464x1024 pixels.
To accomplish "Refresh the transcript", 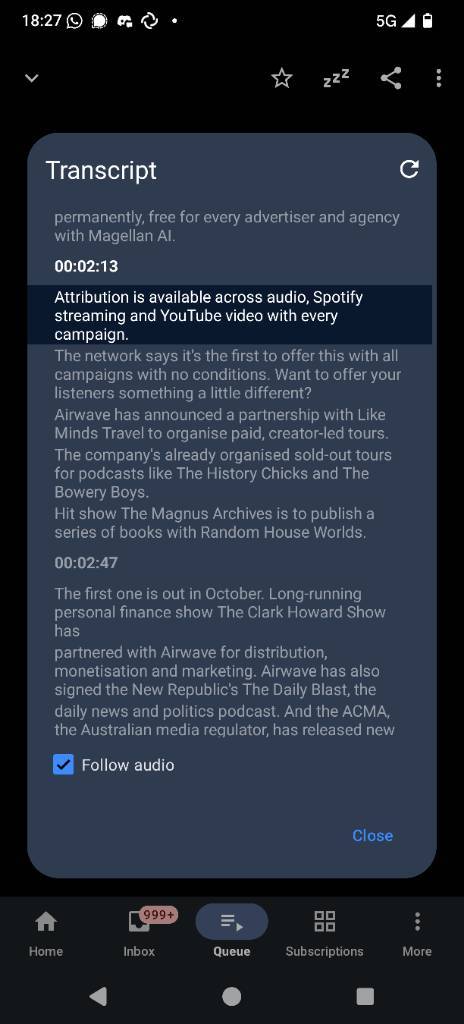I will (409, 169).
